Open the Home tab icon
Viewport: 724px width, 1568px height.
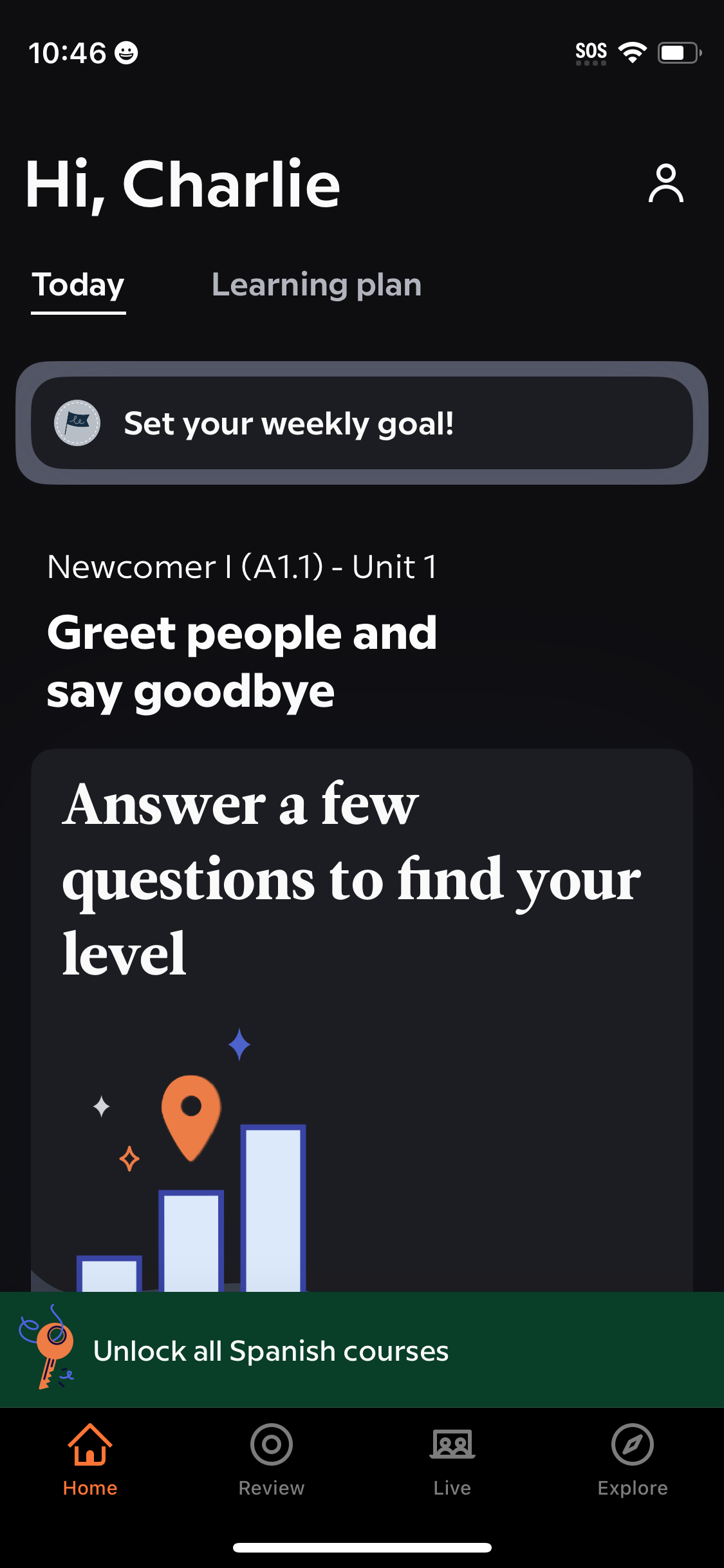coord(89,1445)
